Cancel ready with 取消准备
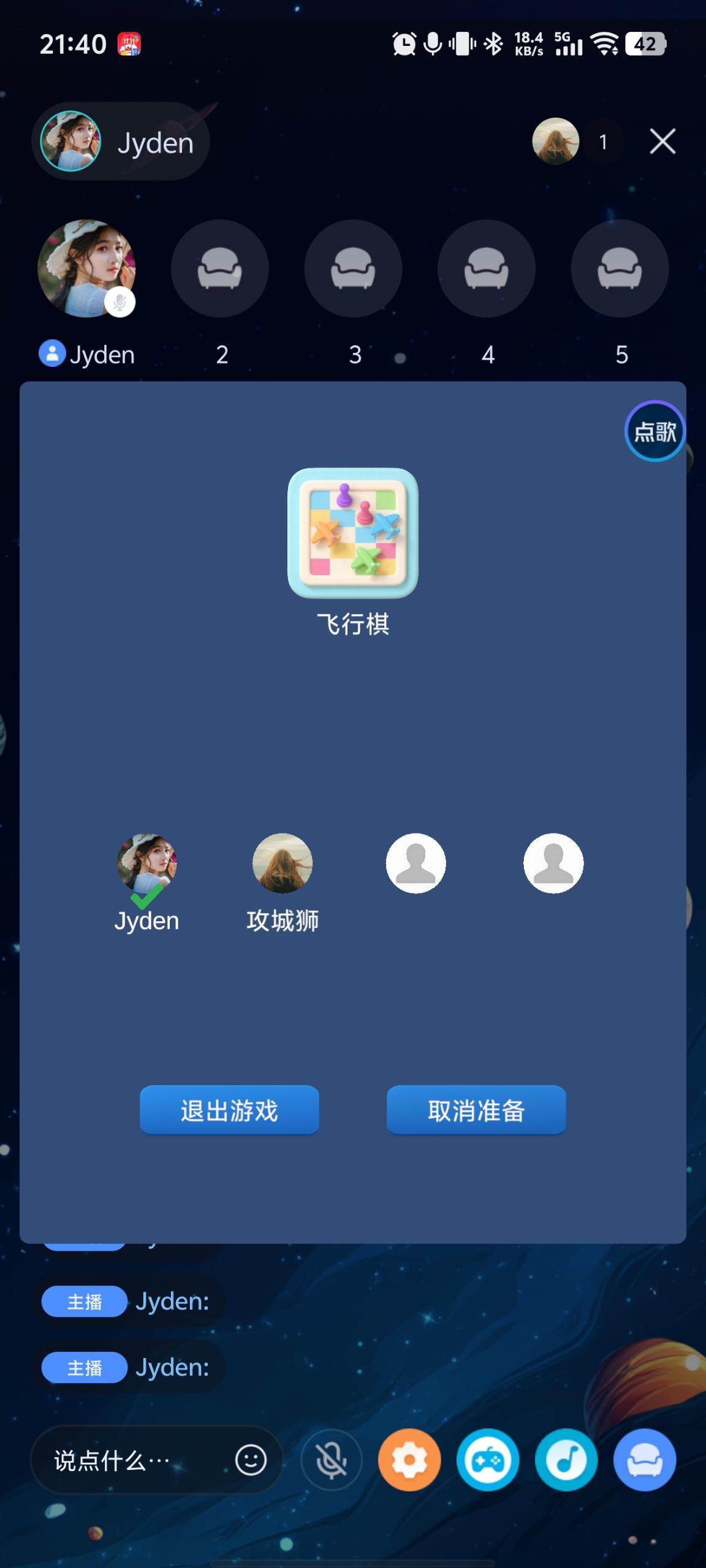 [x=476, y=1110]
